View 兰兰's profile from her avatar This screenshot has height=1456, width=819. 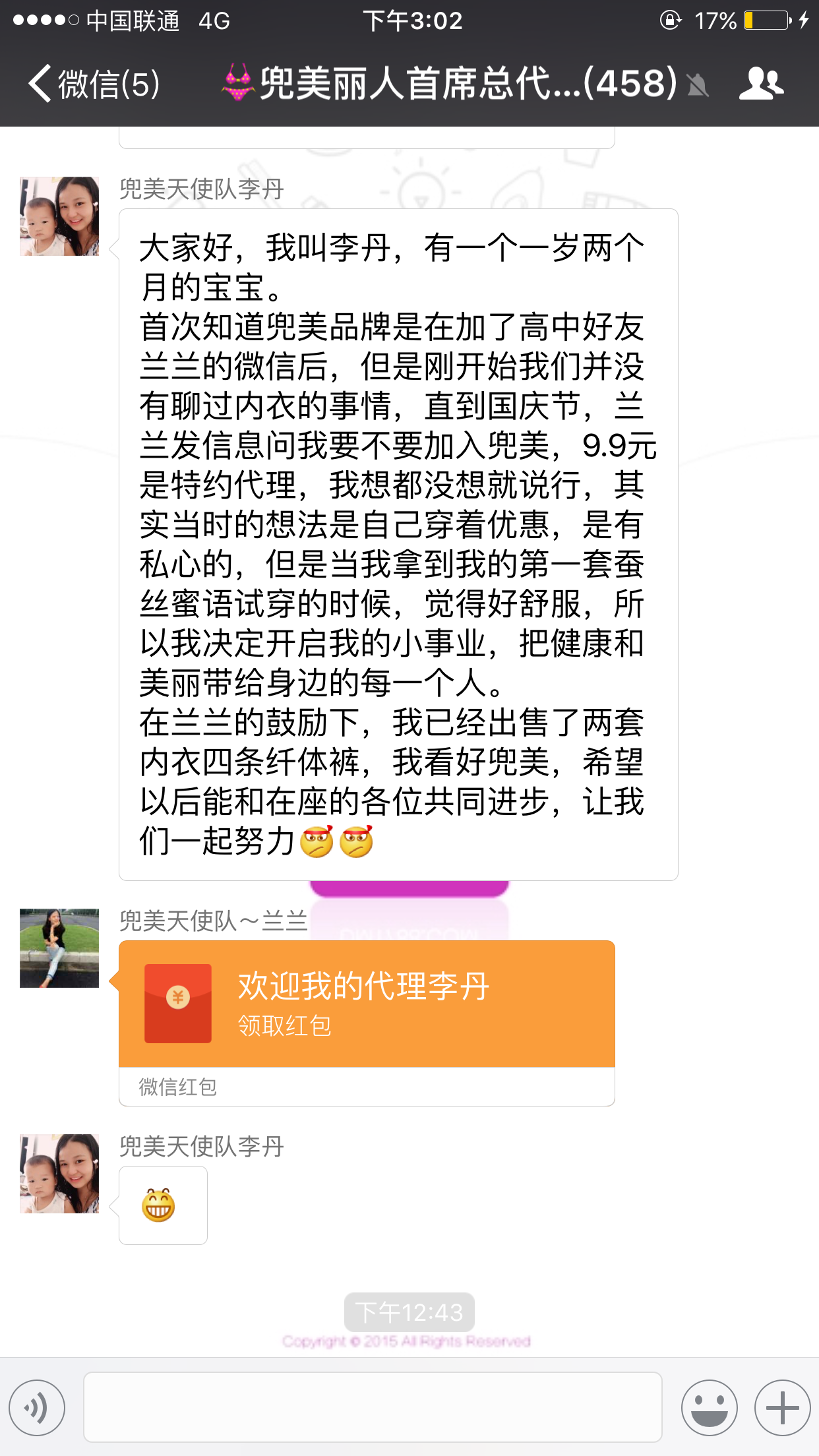coord(59,948)
